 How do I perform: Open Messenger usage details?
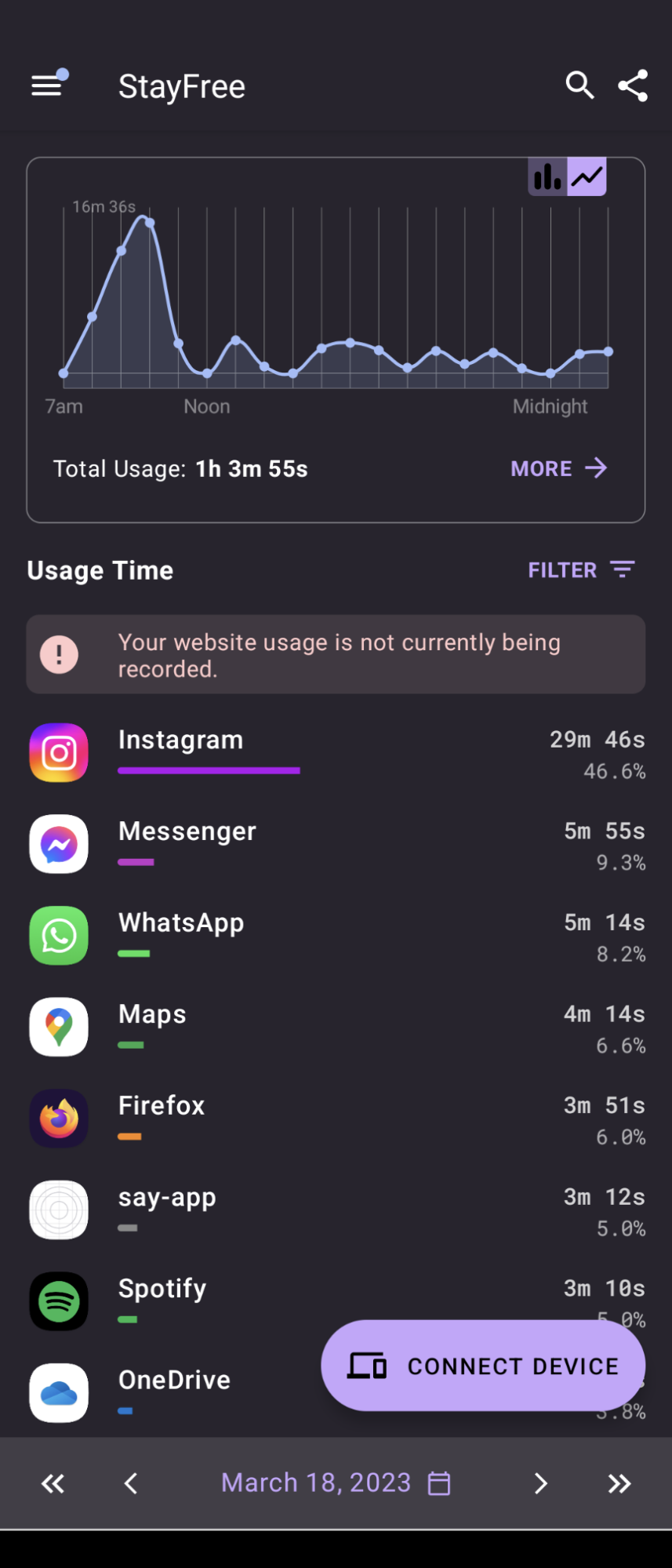[x=187, y=831]
